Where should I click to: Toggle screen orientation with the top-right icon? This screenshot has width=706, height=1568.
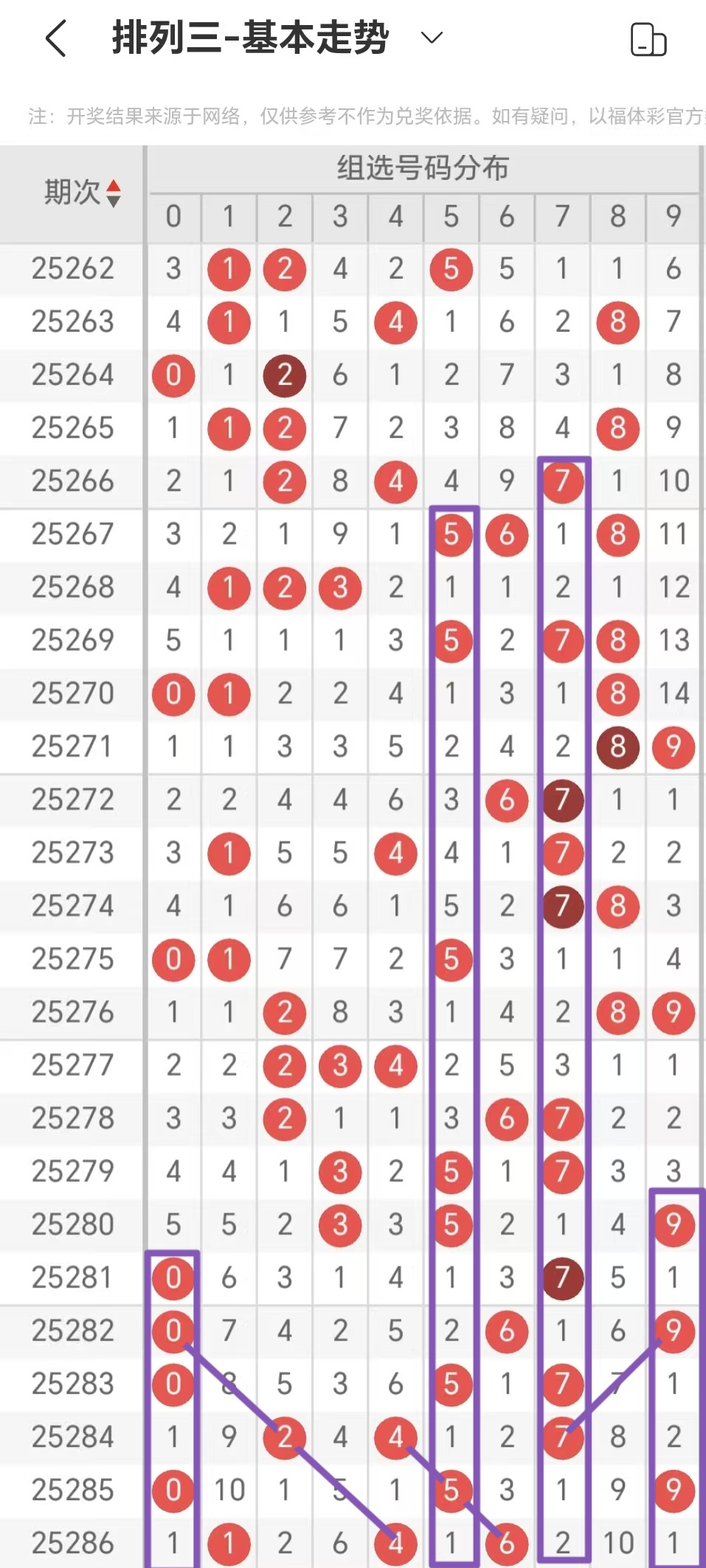click(x=648, y=40)
